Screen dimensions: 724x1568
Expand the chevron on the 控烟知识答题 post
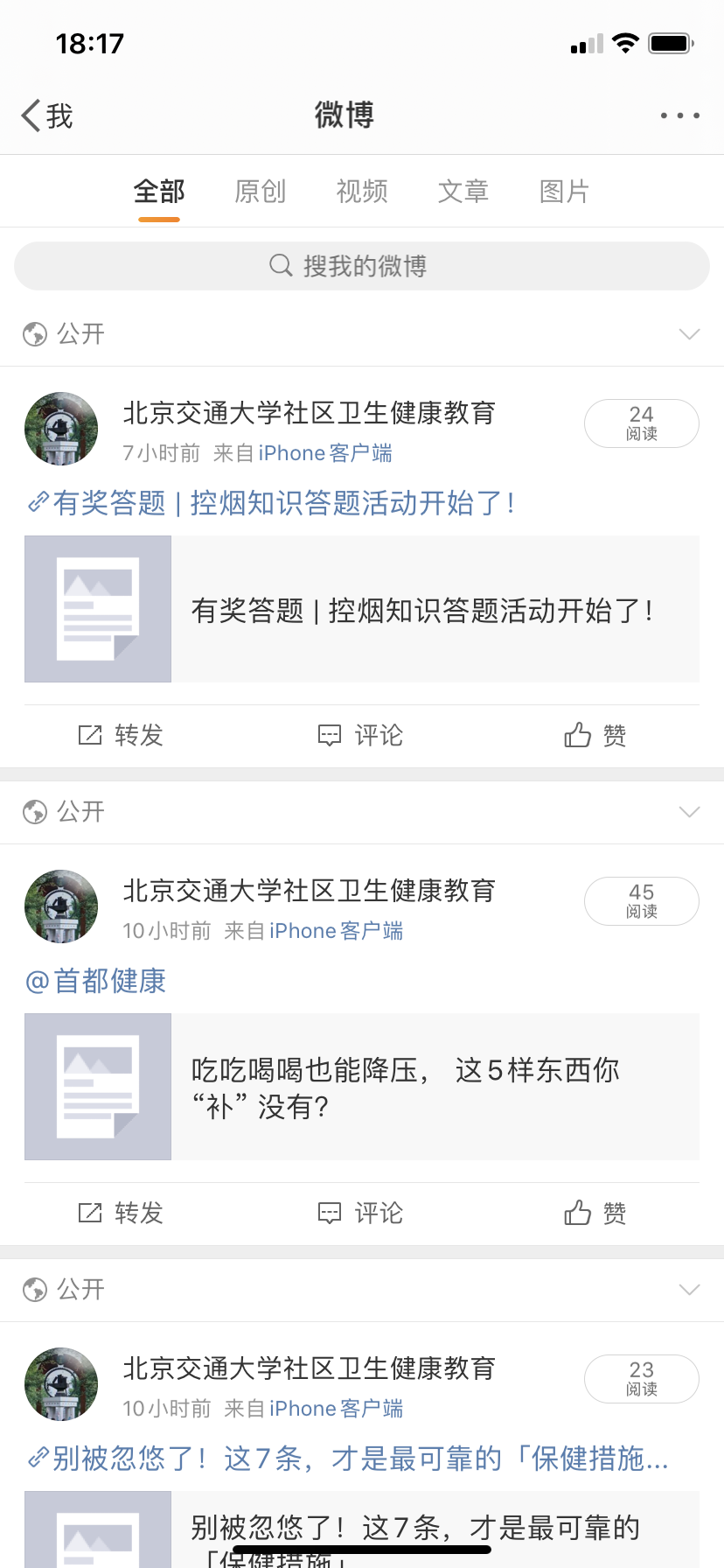click(x=689, y=334)
